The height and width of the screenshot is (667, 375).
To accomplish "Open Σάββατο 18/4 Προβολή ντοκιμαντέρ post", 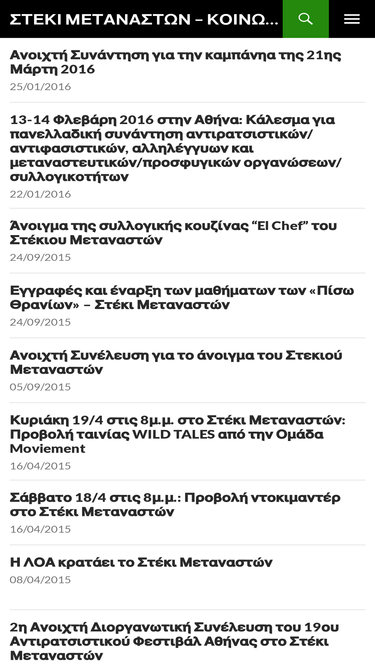I will (x=175, y=505).
